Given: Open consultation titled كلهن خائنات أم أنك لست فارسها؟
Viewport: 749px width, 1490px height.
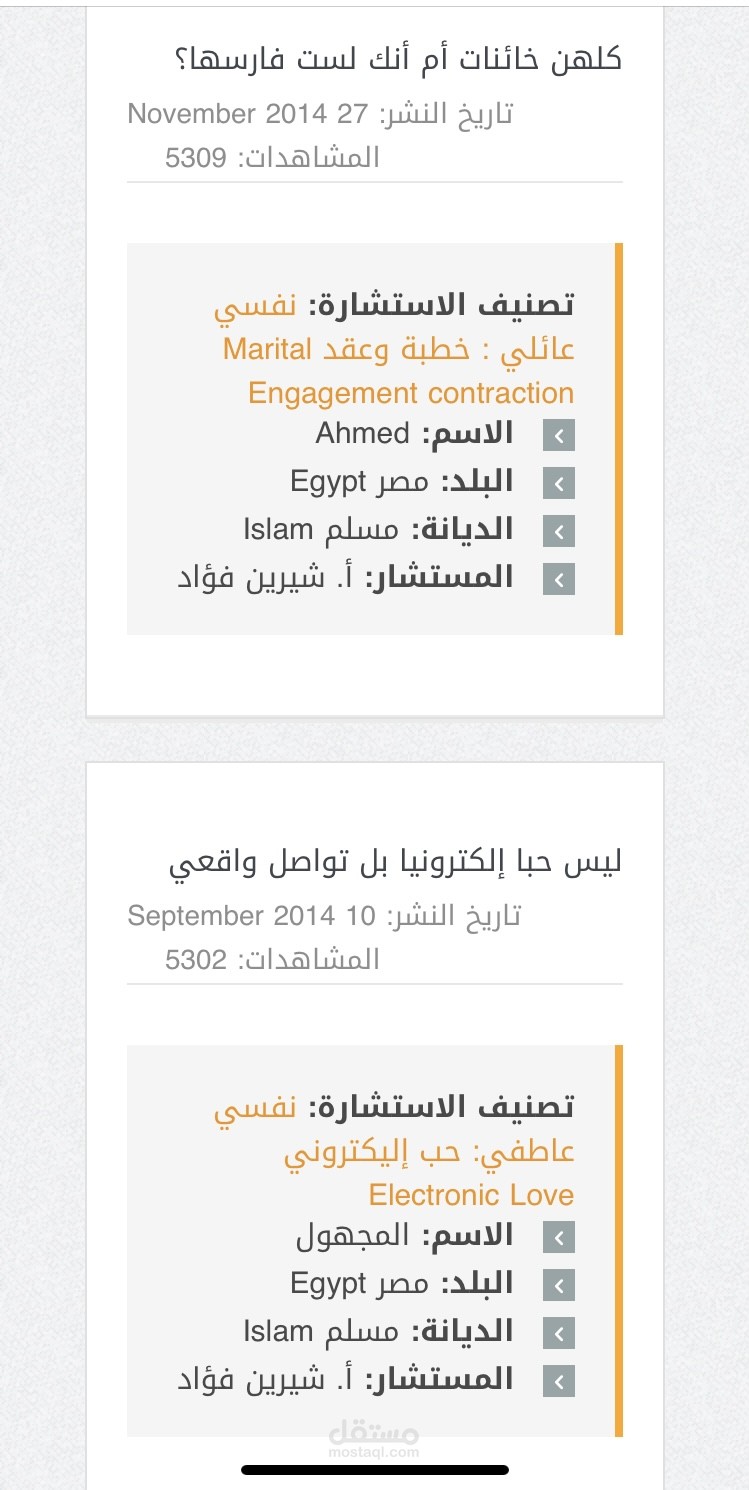Looking at the screenshot, I should tap(395, 58).
